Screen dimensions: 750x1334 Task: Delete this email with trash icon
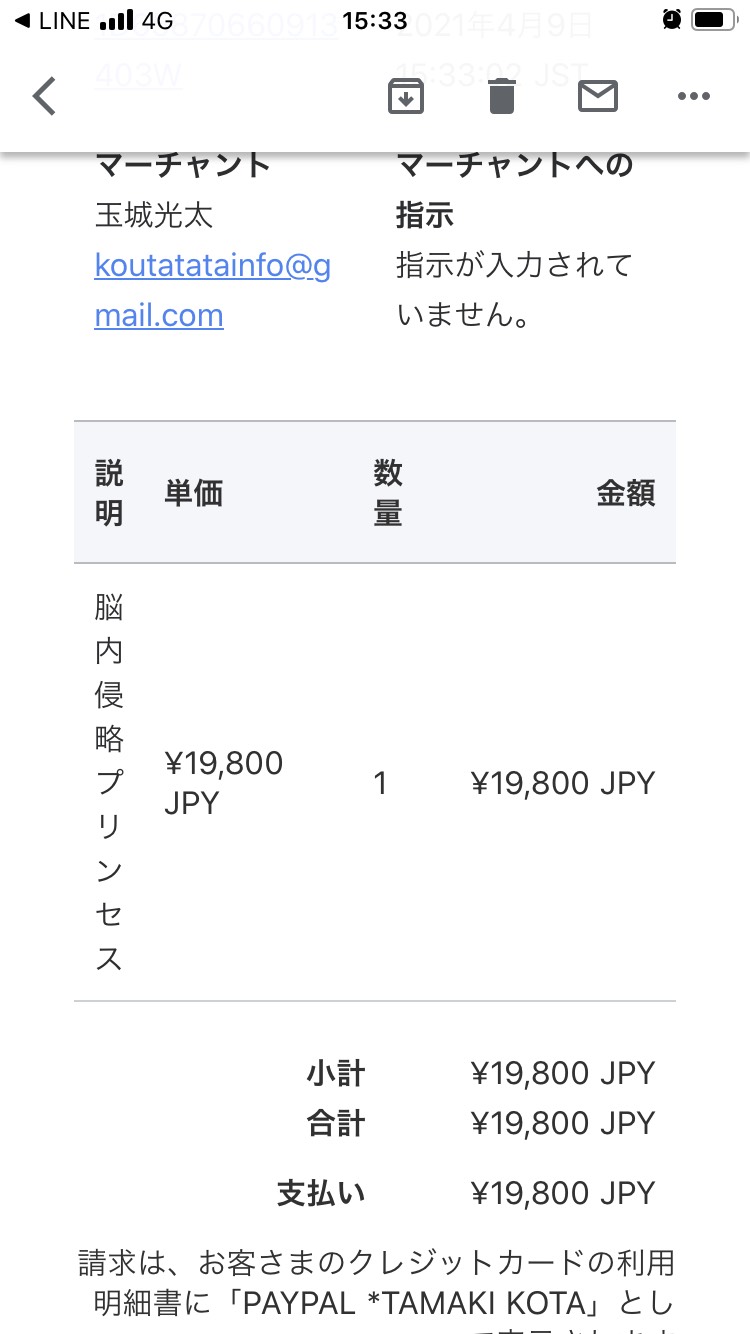[502, 96]
